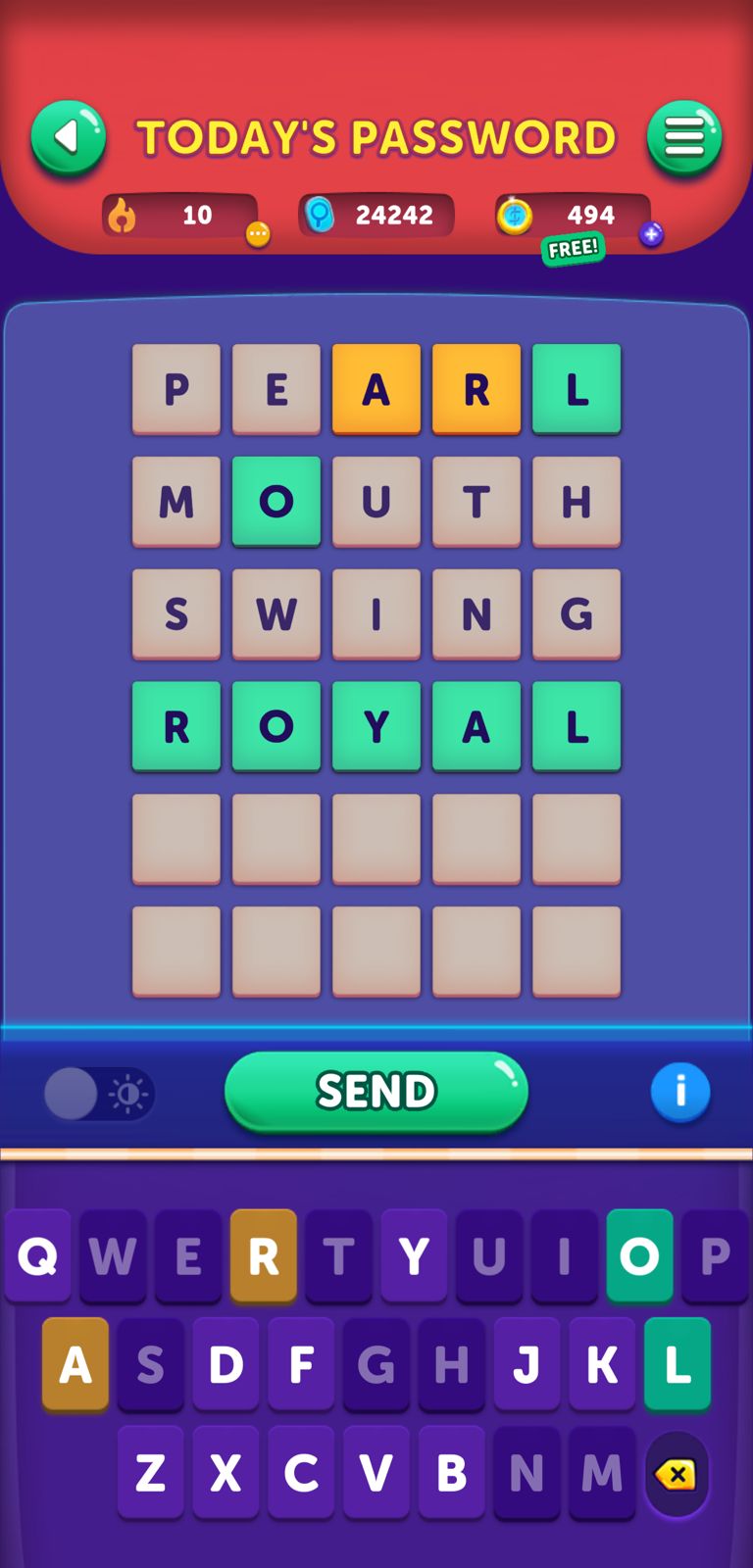Delete last letter with backspace key
This screenshot has height=1568, width=753.
click(677, 1473)
